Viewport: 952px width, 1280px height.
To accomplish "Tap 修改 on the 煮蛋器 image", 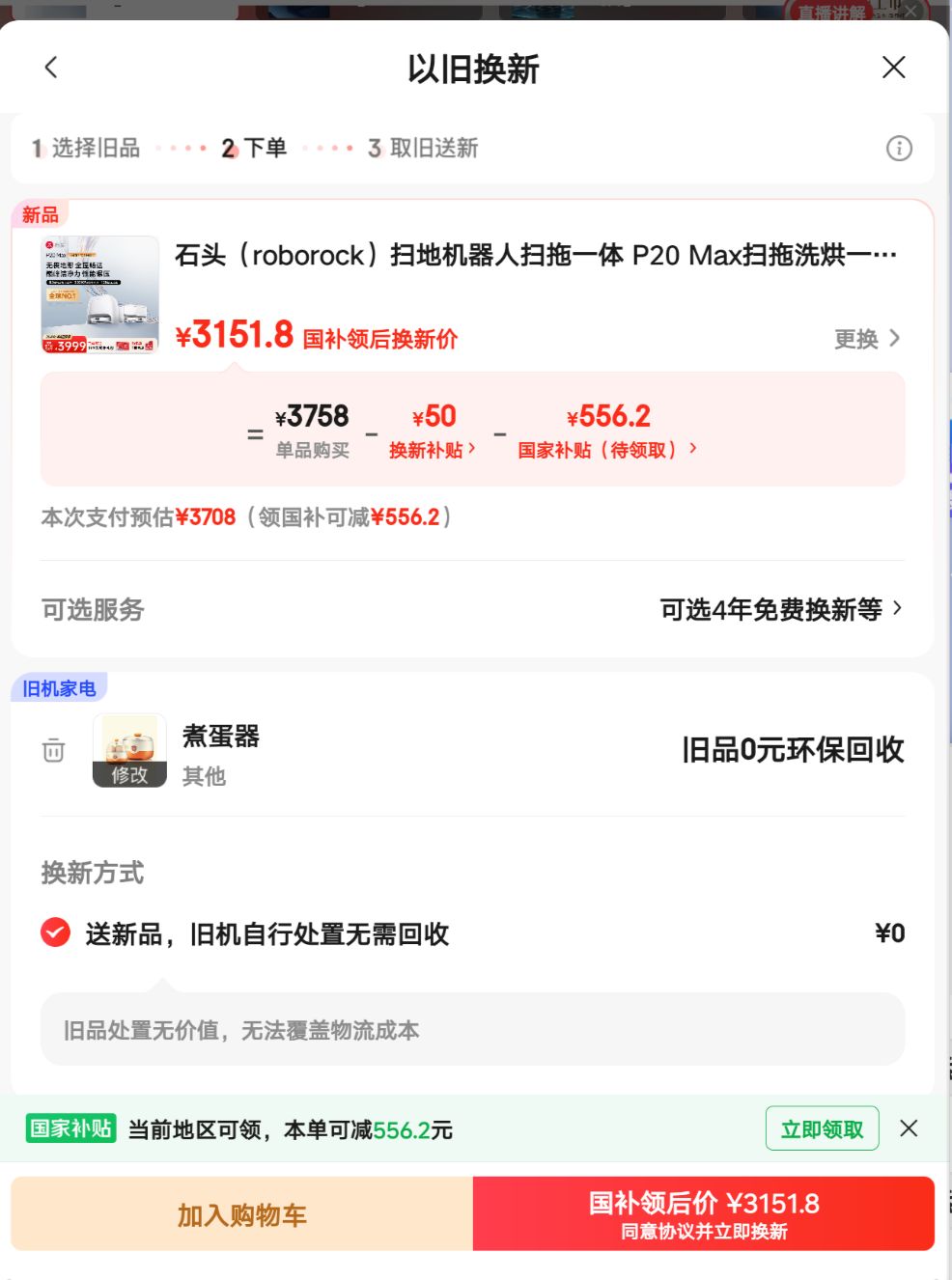I will (129, 774).
